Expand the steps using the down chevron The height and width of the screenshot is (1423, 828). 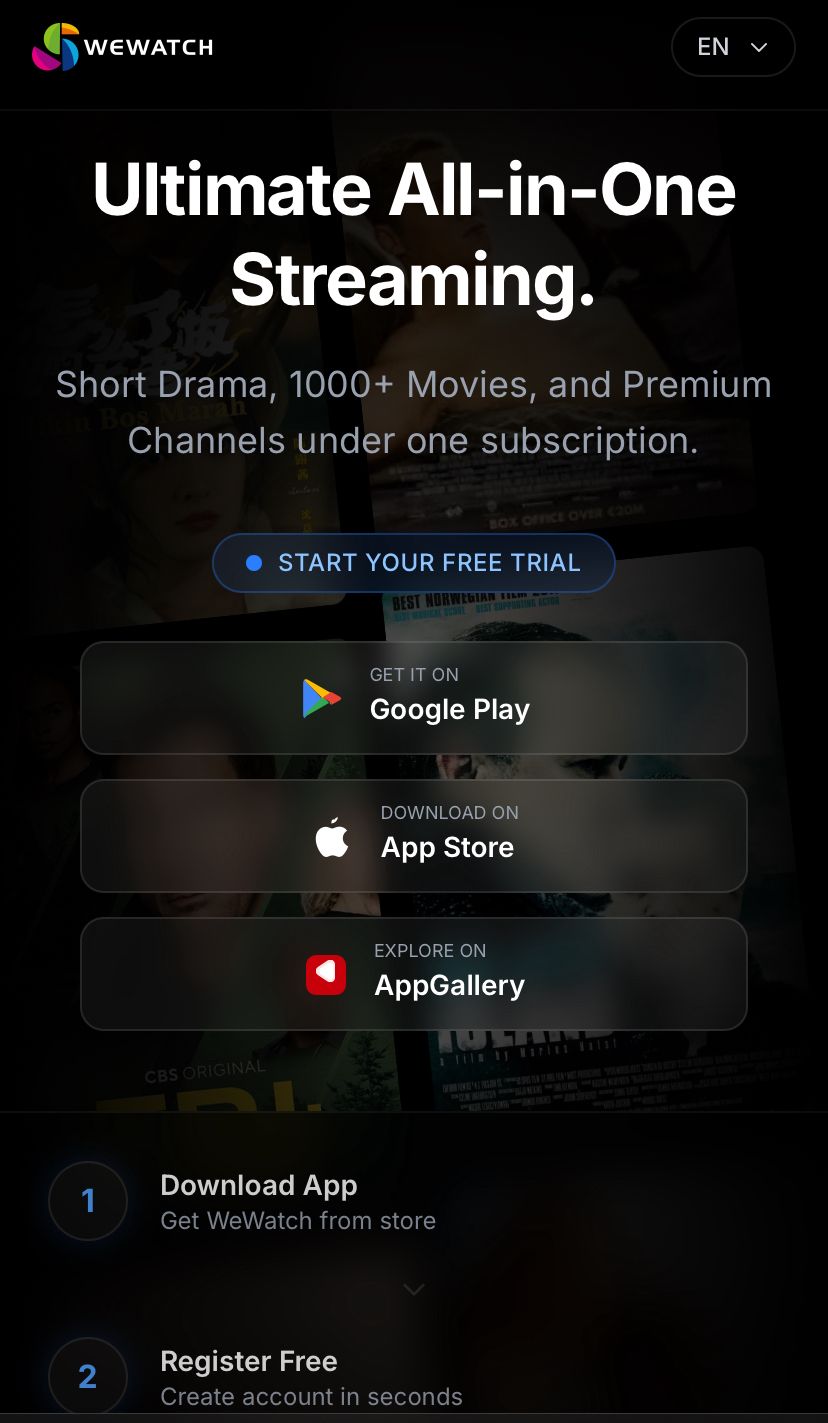[x=414, y=1289]
